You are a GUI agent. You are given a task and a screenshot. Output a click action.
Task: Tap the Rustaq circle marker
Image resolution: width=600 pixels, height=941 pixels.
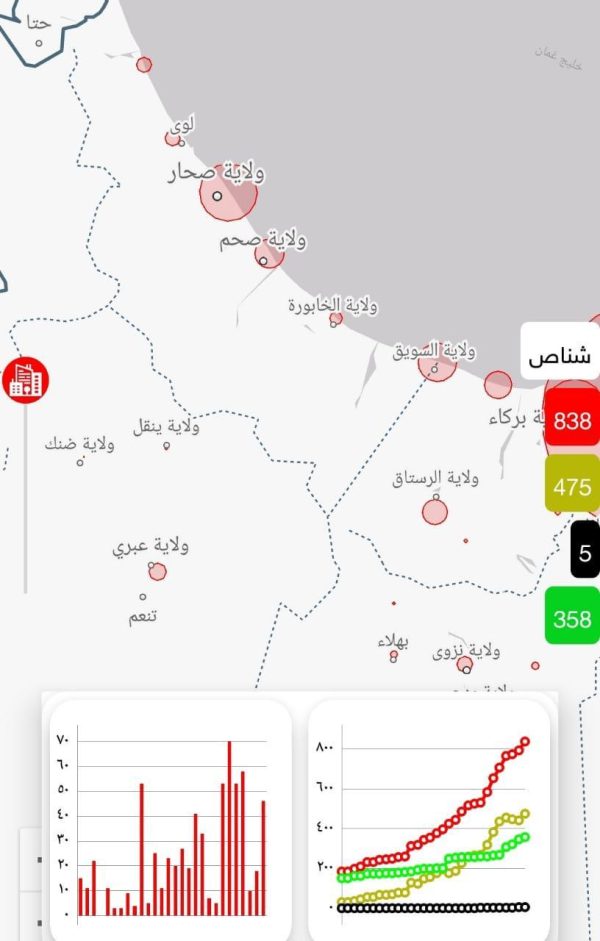coord(434,512)
